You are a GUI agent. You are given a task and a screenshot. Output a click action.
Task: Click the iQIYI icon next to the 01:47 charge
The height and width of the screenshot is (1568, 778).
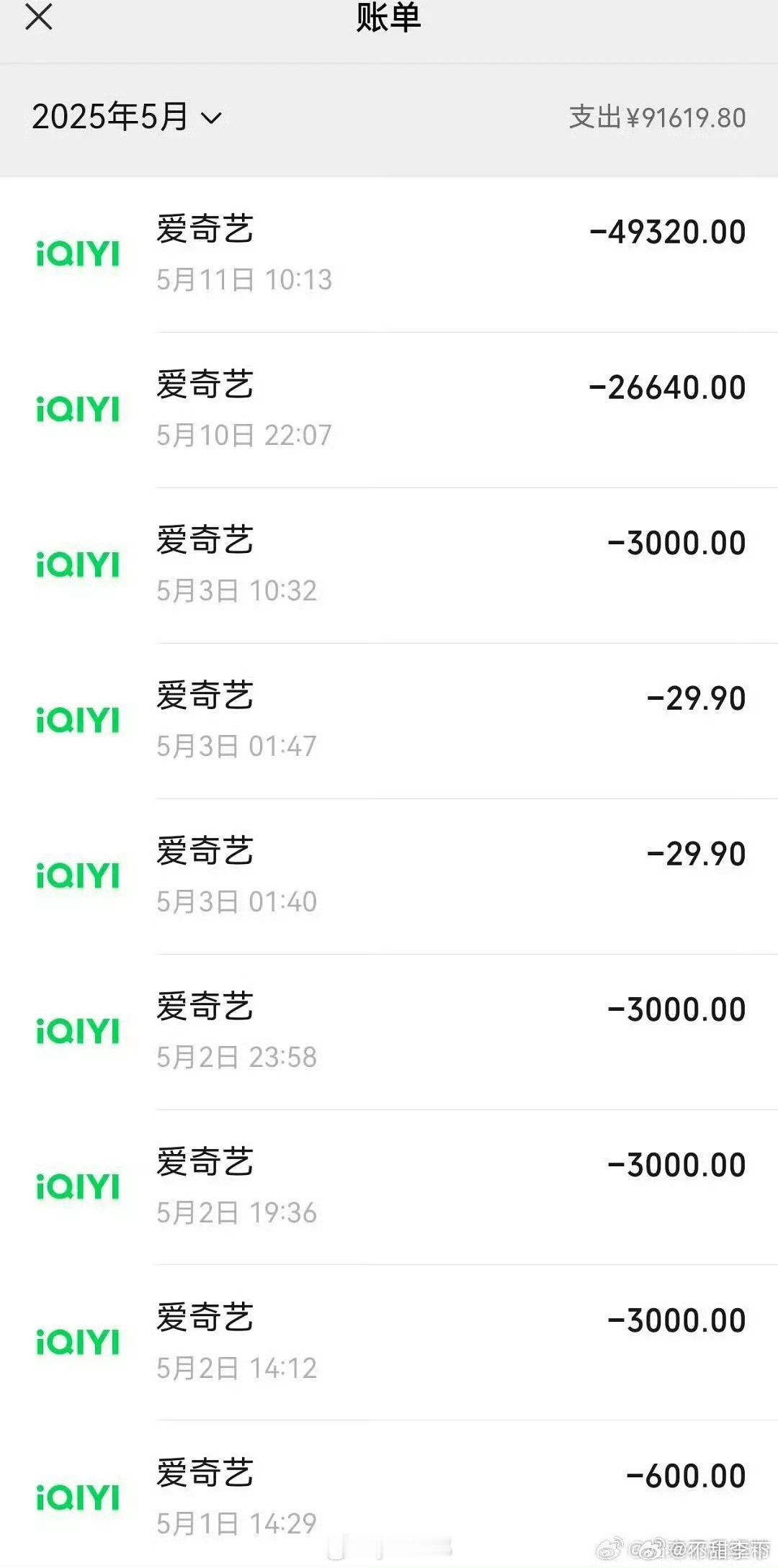[x=78, y=720]
